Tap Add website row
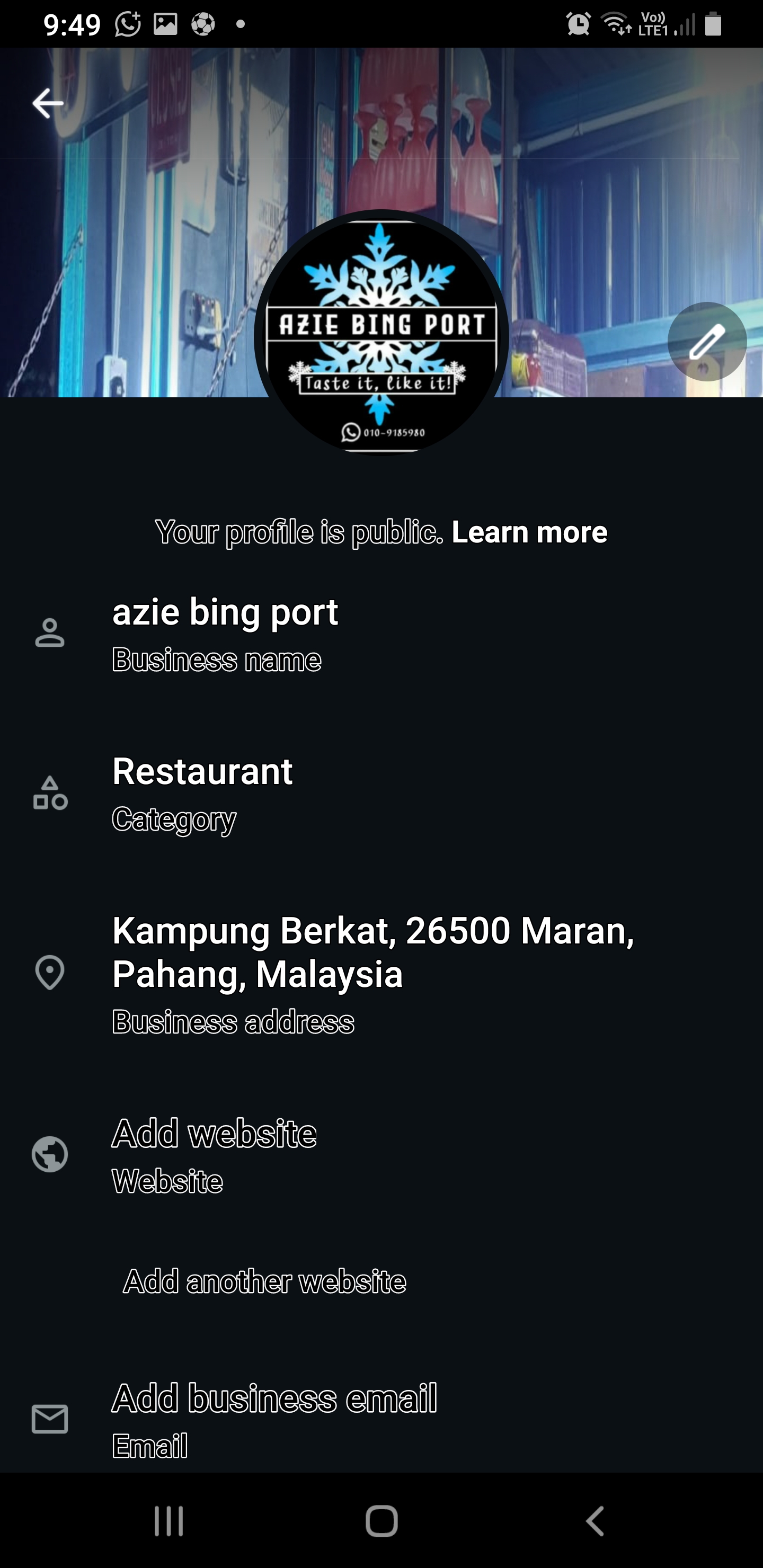Image resolution: width=763 pixels, height=1568 pixels. click(214, 1155)
